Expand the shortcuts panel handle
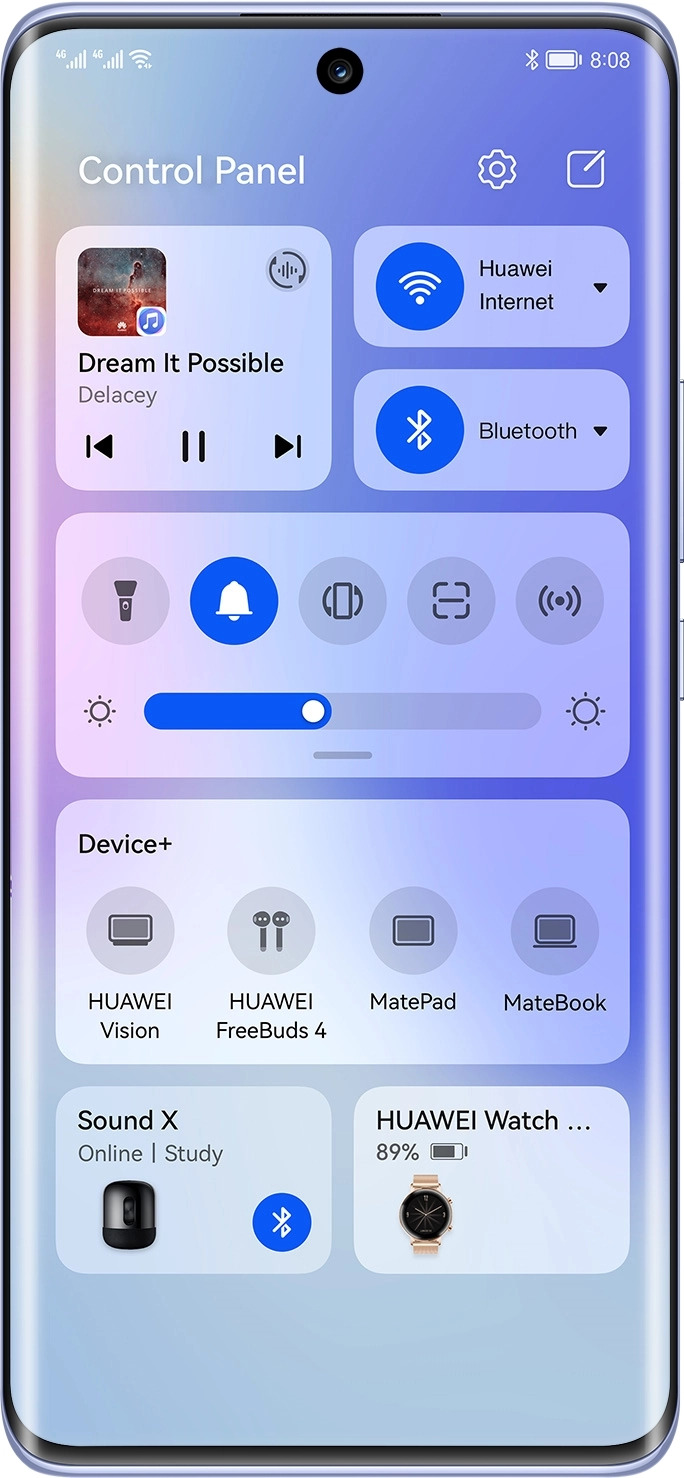684x1478 pixels. pos(342,755)
